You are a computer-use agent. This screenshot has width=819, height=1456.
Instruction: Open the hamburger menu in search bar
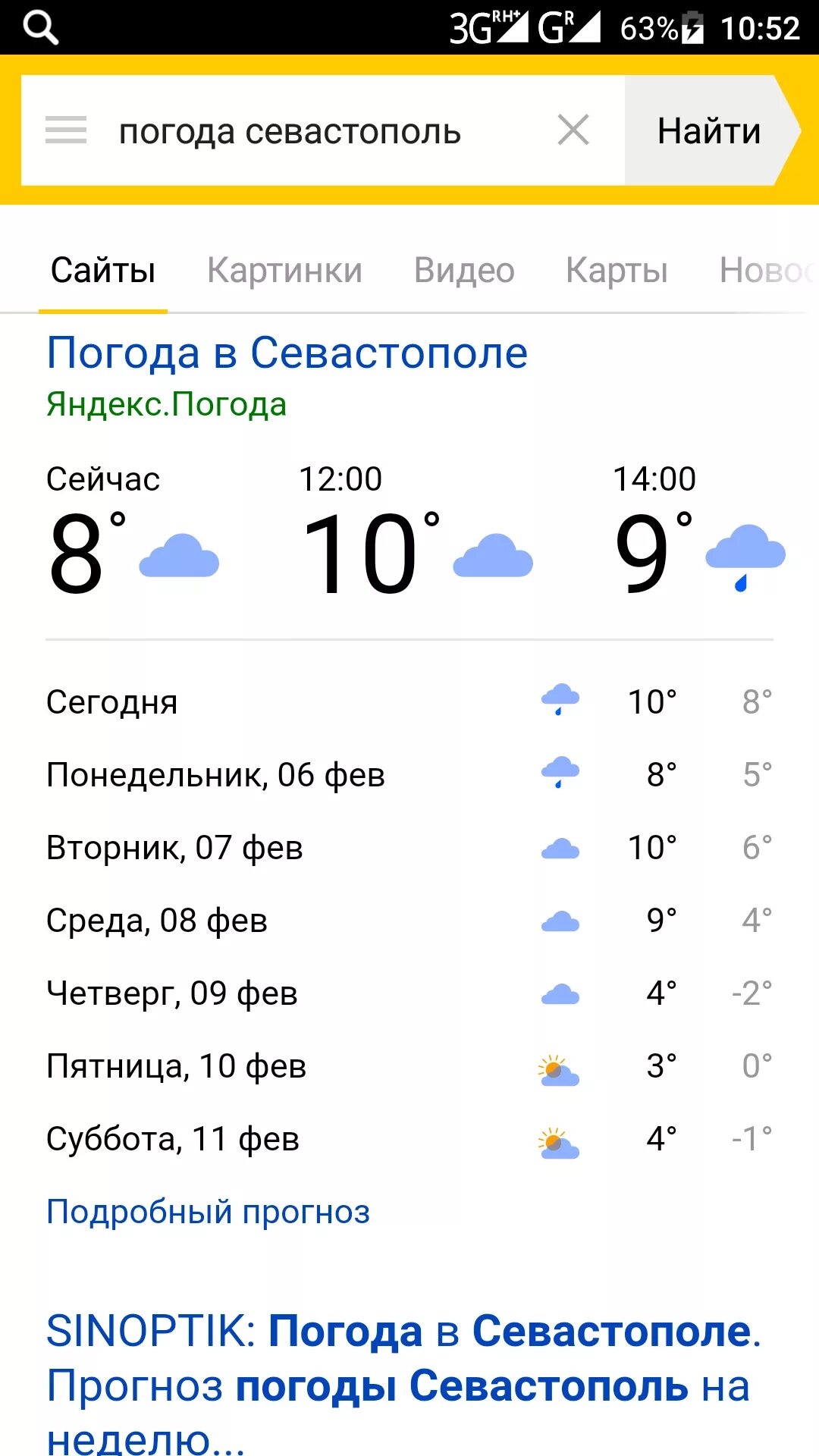(x=66, y=130)
